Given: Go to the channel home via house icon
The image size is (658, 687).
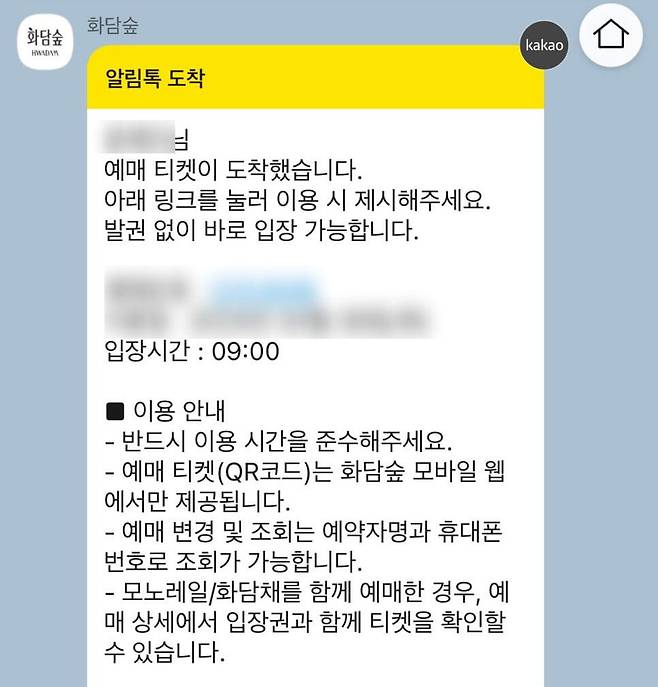Looking at the screenshot, I should (611, 36).
